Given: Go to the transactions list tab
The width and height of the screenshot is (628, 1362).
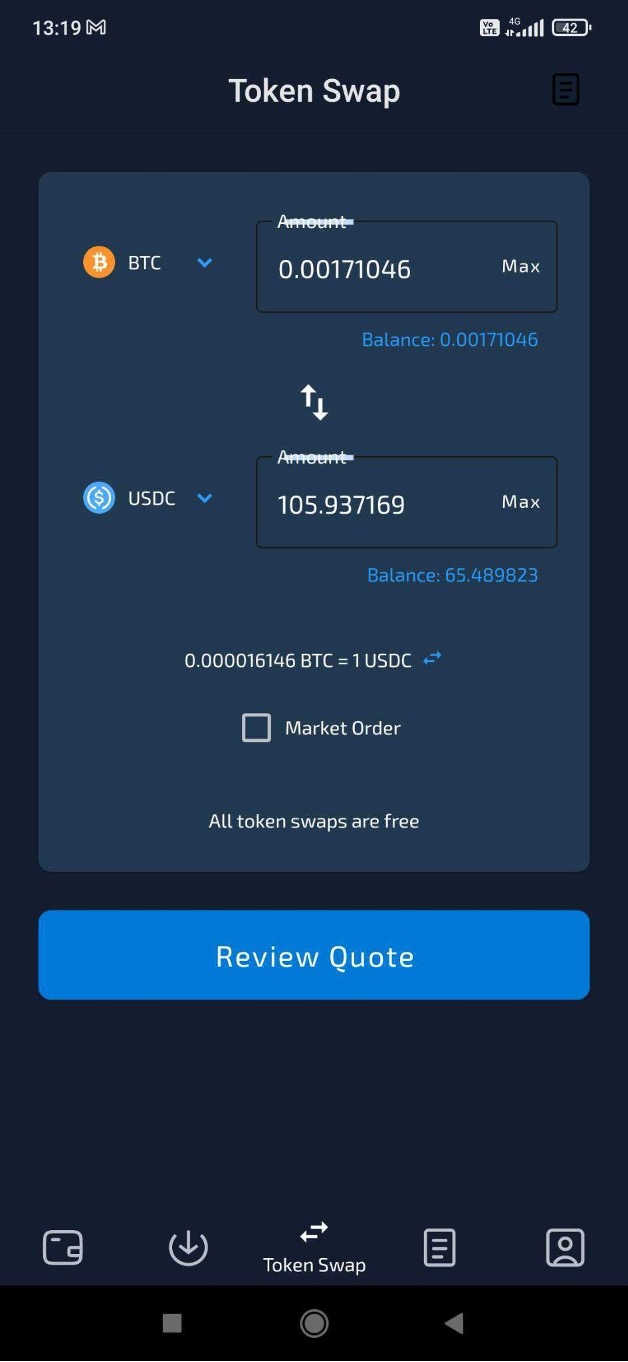Looking at the screenshot, I should pyautogui.click(x=440, y=1247).
